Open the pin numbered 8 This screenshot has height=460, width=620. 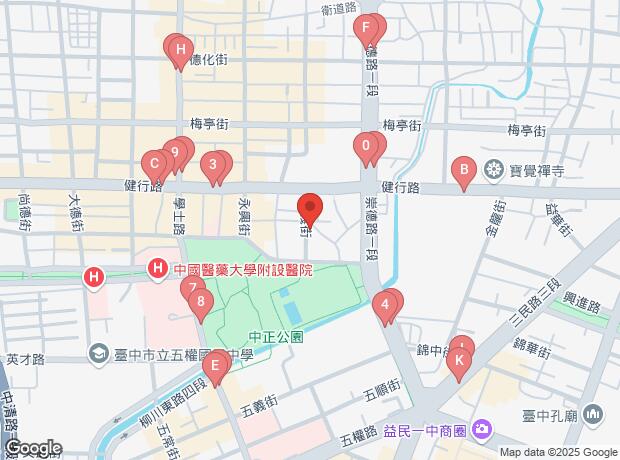[x=201, y=301]
